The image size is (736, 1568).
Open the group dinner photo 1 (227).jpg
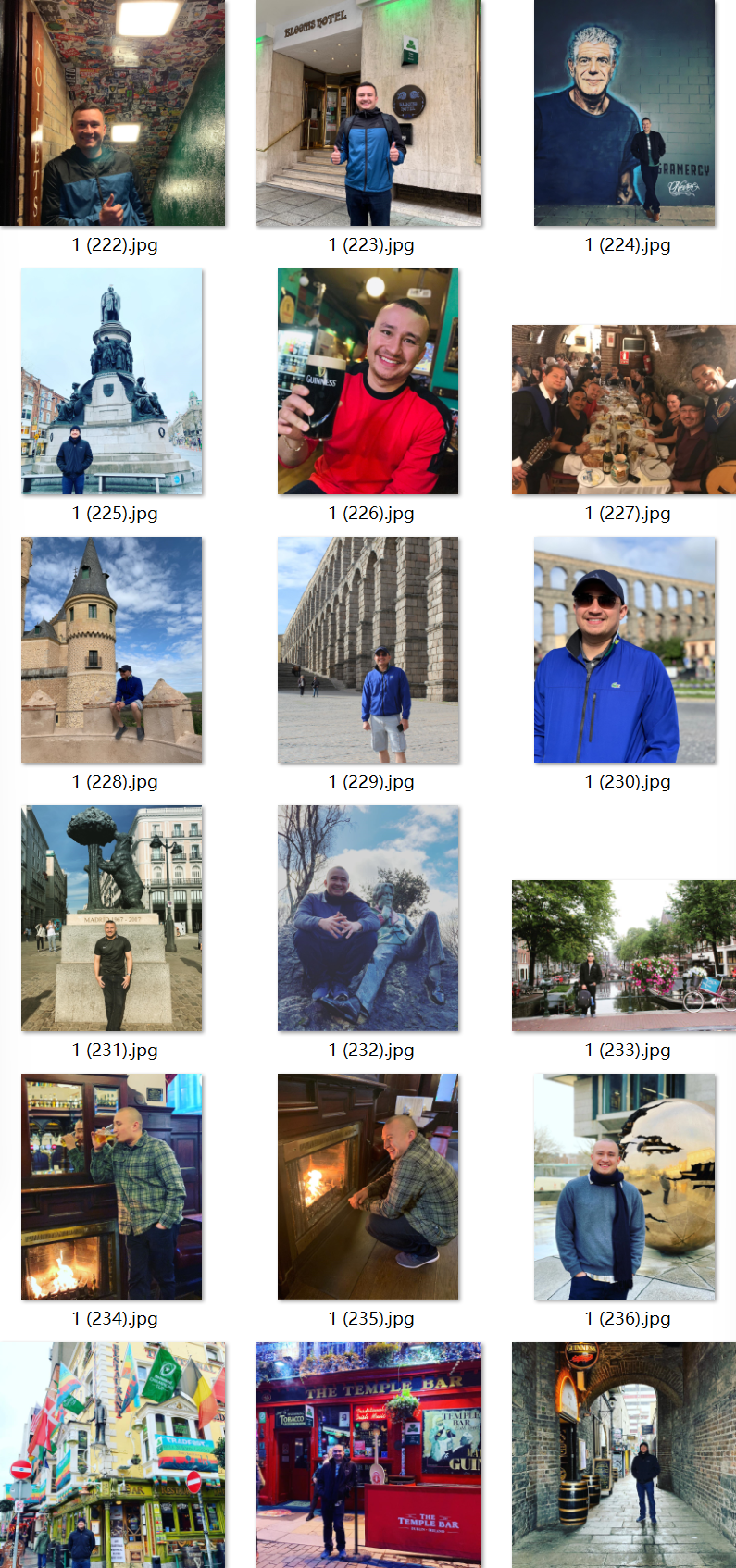coord(625,409)
